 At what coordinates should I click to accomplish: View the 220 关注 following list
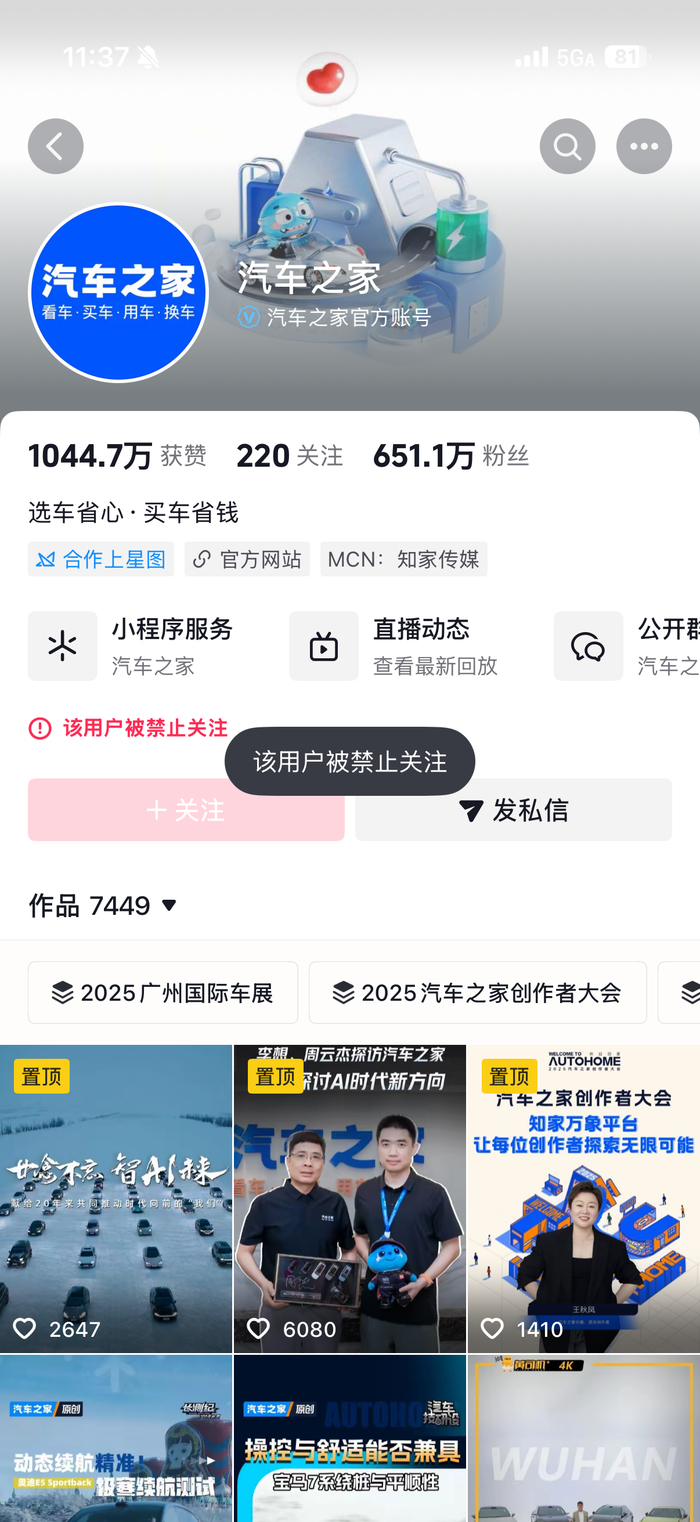[x=289, y=456]
